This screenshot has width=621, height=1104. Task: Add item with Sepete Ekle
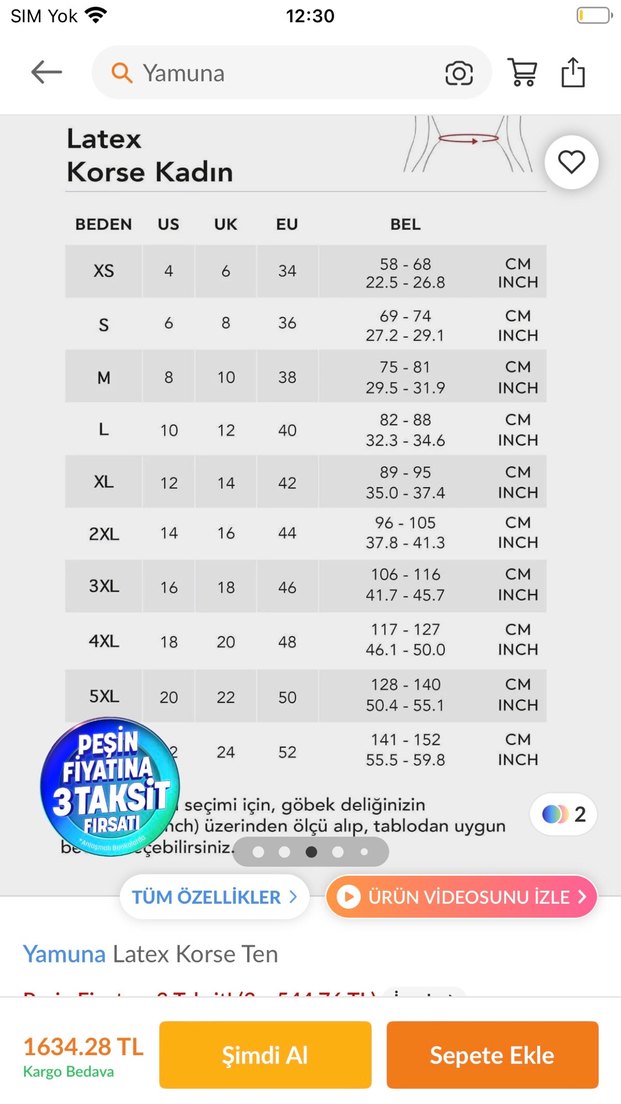492,1055
